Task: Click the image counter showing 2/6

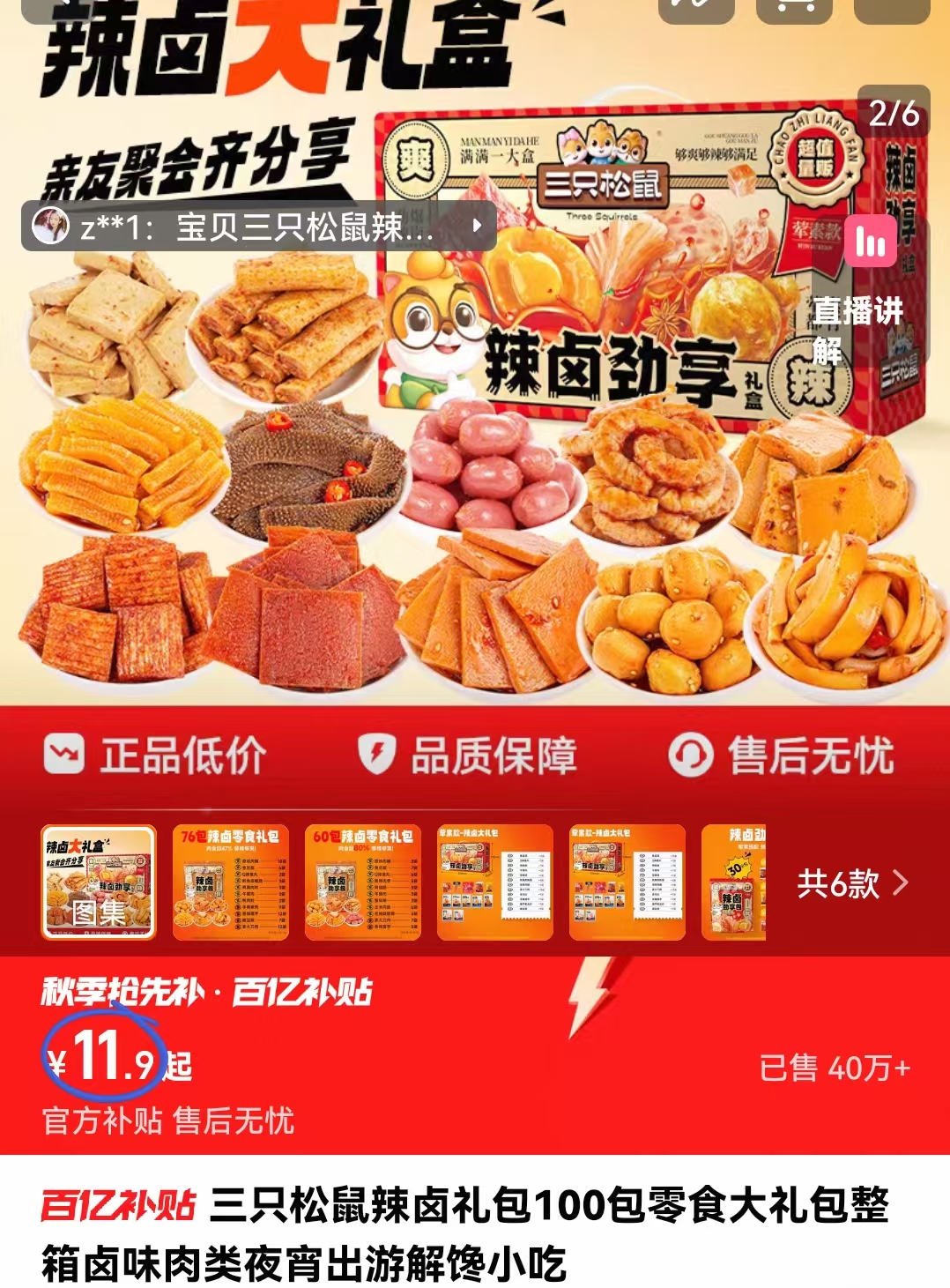Action: pos(894,112)
